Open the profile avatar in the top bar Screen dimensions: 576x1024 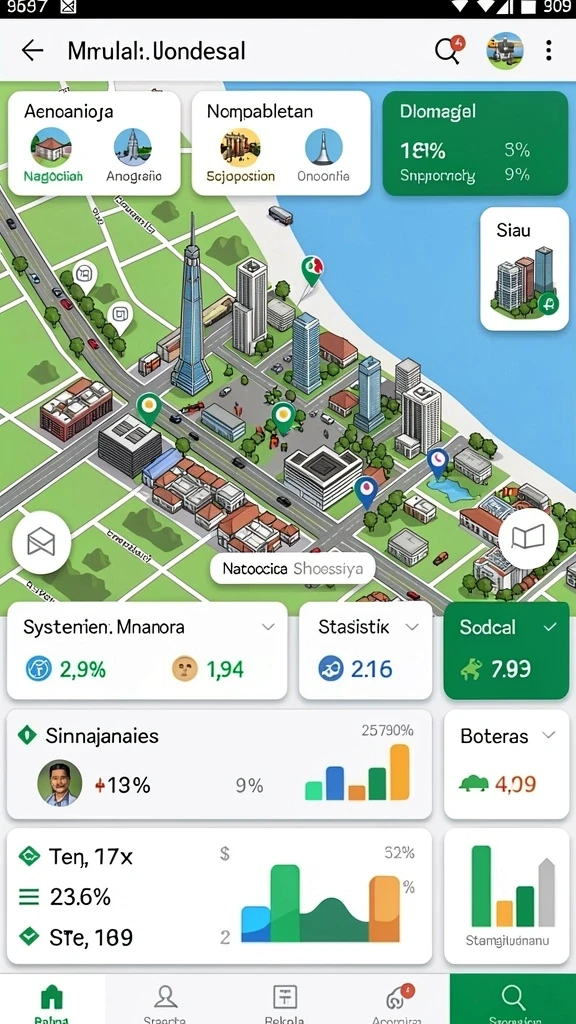coord(504,50)
